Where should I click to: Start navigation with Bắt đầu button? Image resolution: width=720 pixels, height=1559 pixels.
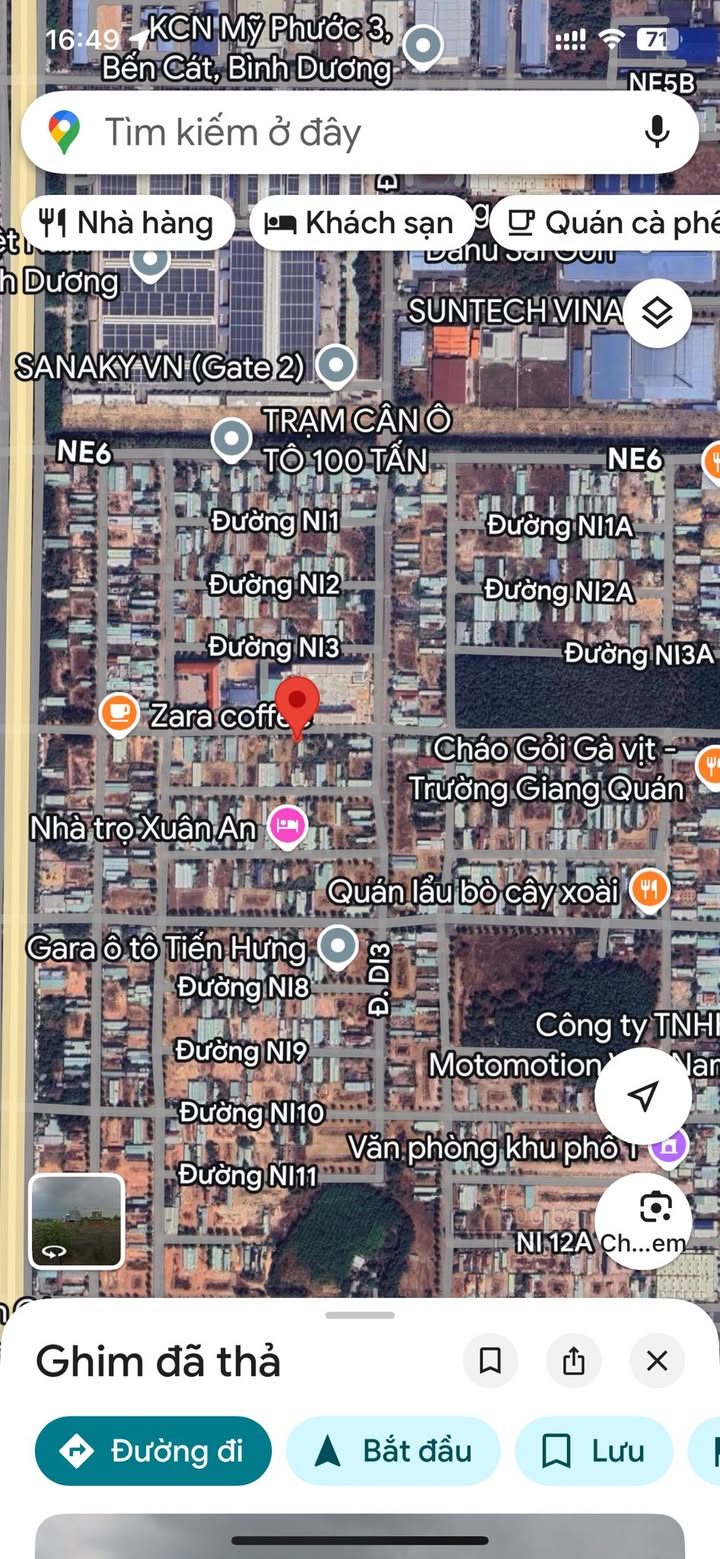coord(393,1451)
